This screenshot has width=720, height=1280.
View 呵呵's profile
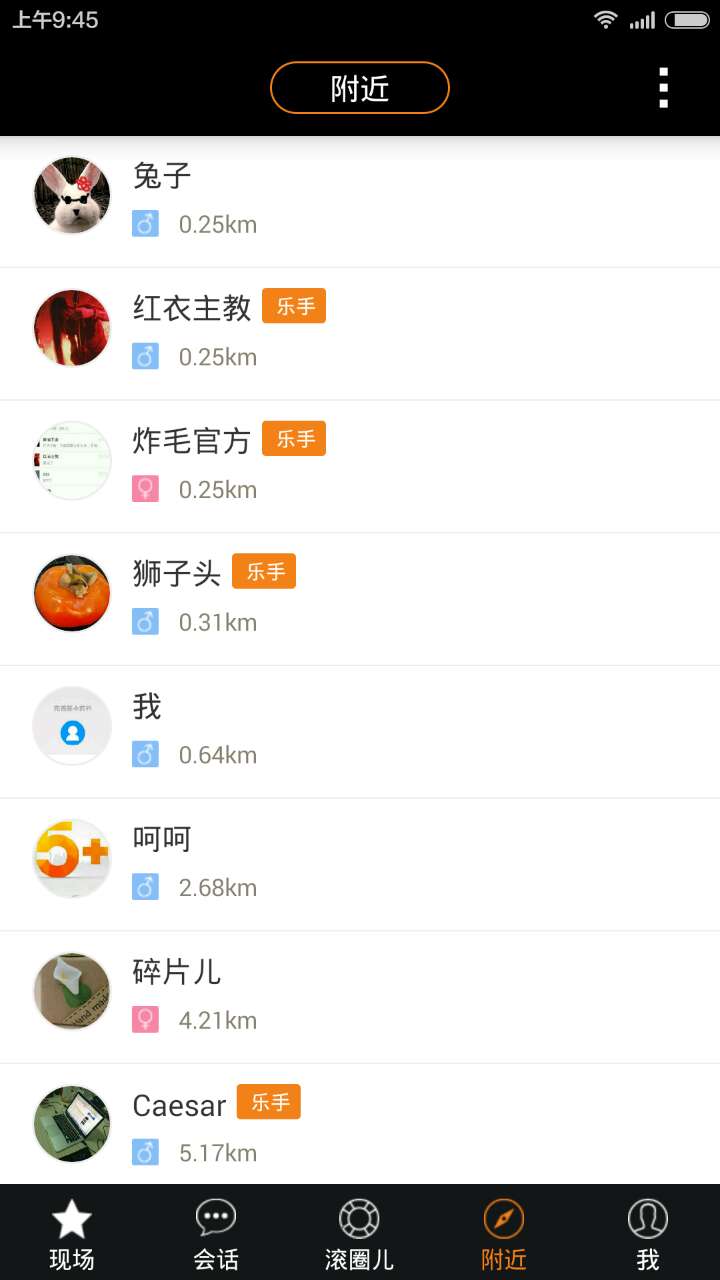click(x=360, y=865)
